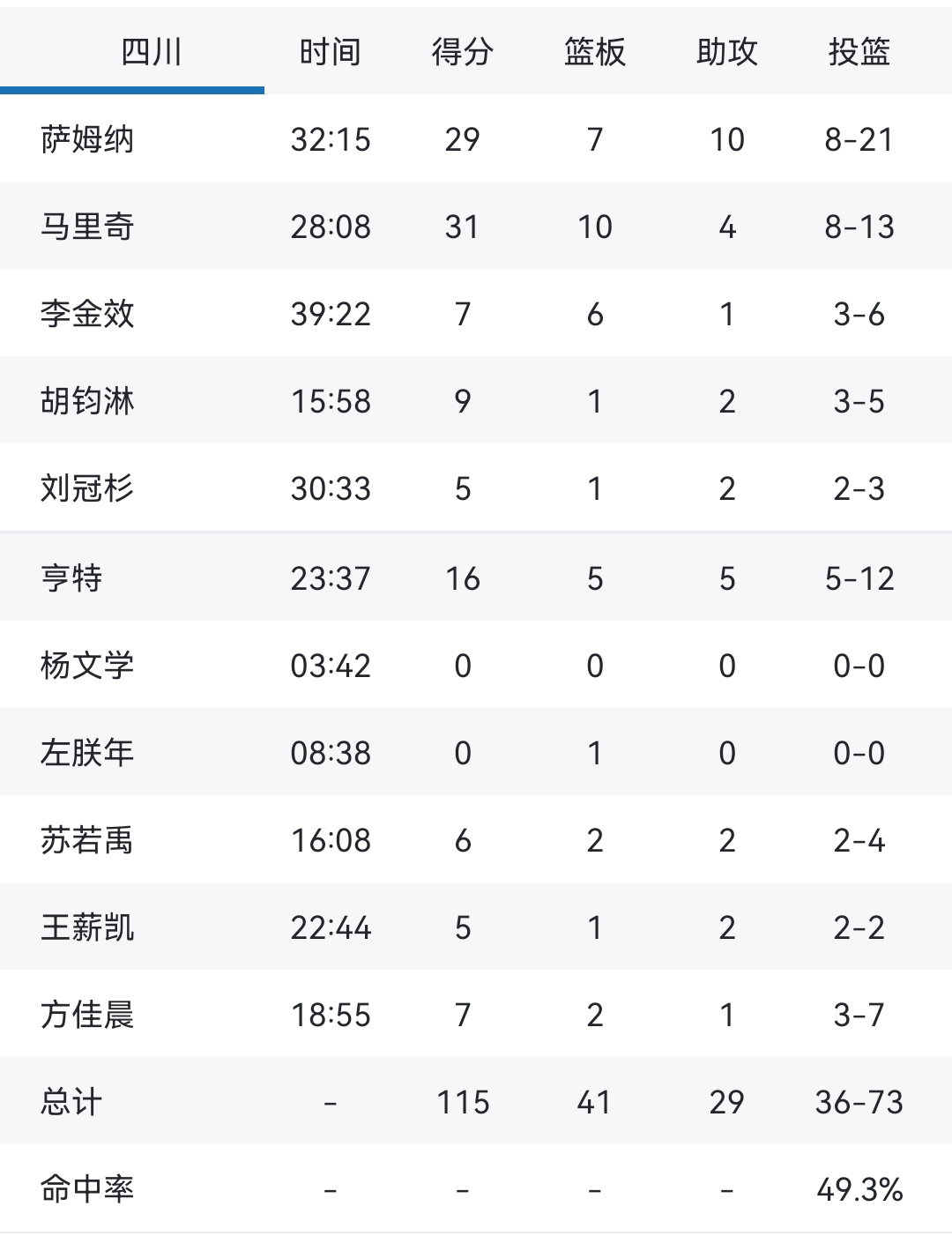This screenshot has width=952, height=1236.
Task: Select player 马里奇's row
Action: point(88,227)
